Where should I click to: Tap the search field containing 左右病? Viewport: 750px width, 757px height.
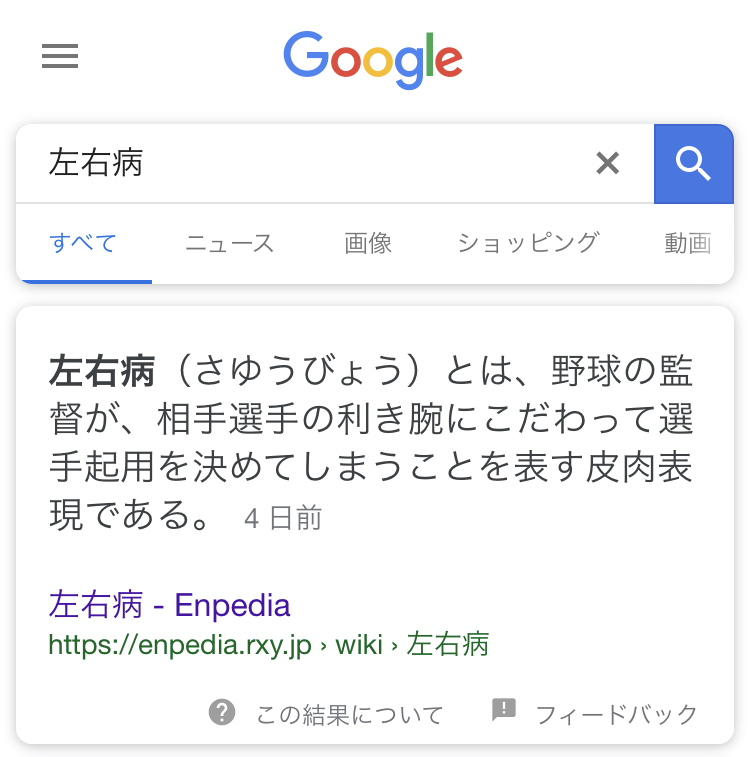click(x=300, y=163)
